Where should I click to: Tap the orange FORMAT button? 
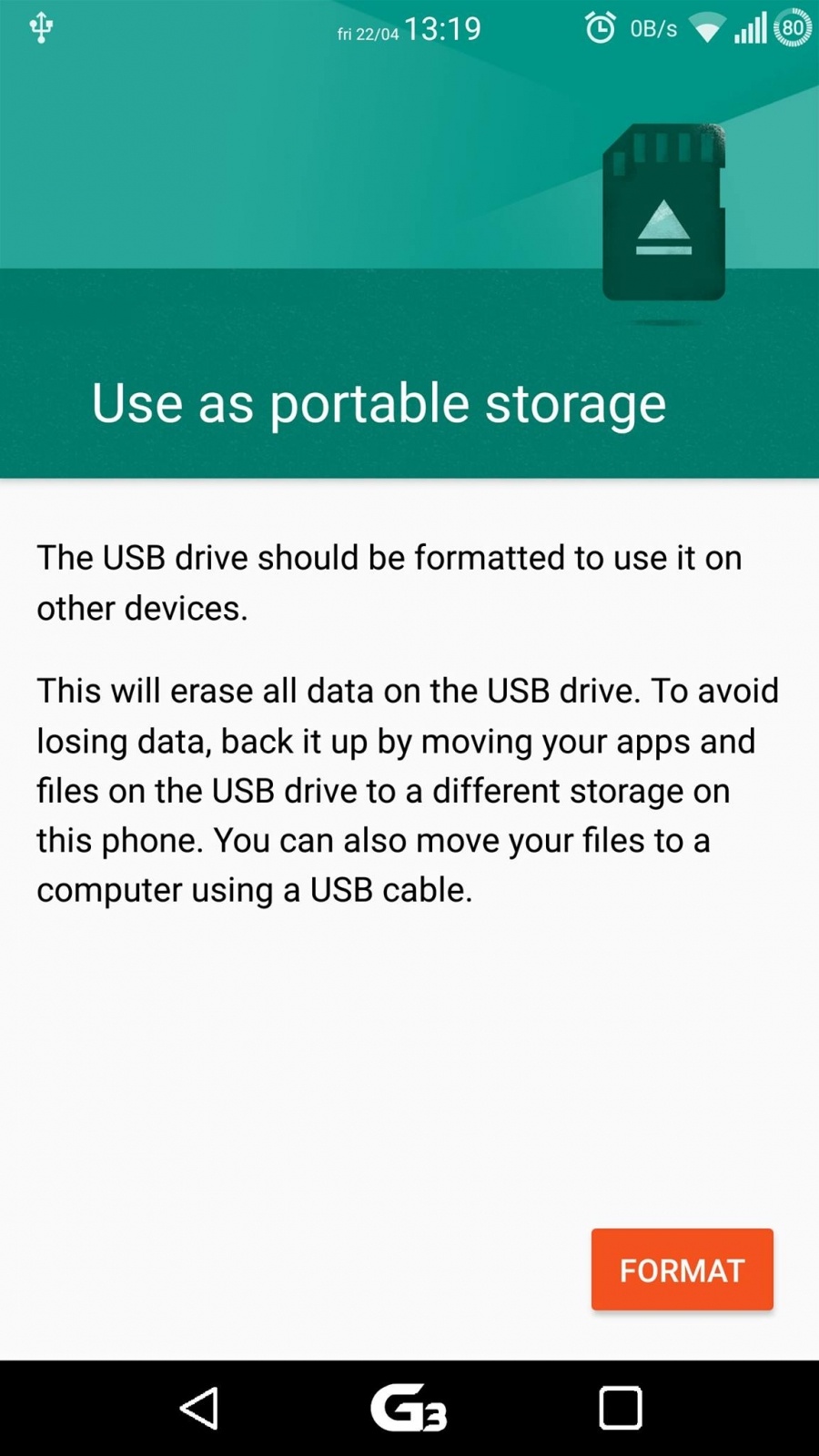point(682,1269)
